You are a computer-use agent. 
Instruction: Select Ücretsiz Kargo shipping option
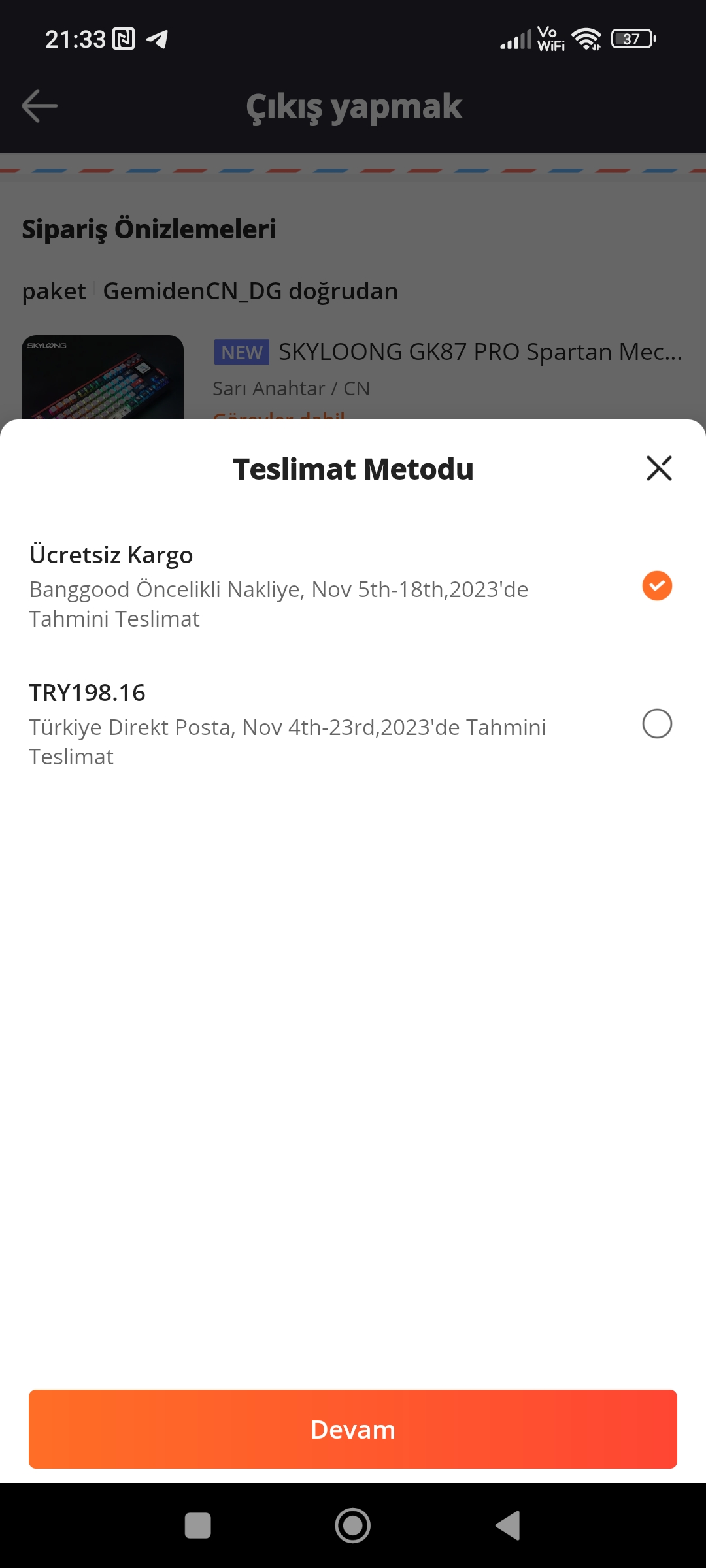tap(656, 585)
